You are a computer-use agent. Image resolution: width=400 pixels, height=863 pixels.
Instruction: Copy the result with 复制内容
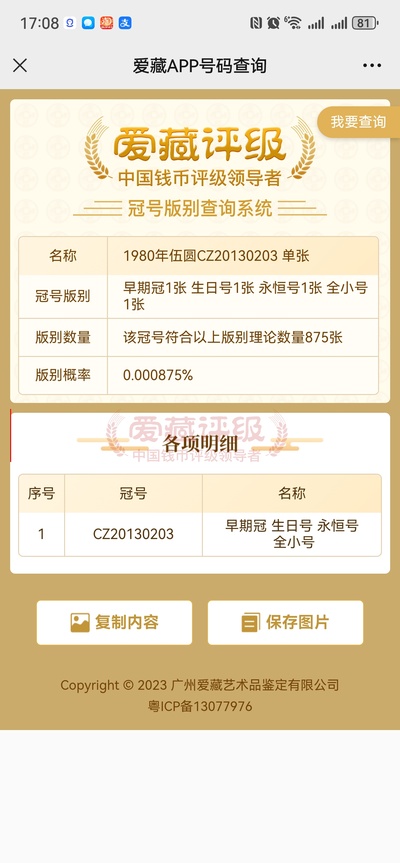[114, 622]
